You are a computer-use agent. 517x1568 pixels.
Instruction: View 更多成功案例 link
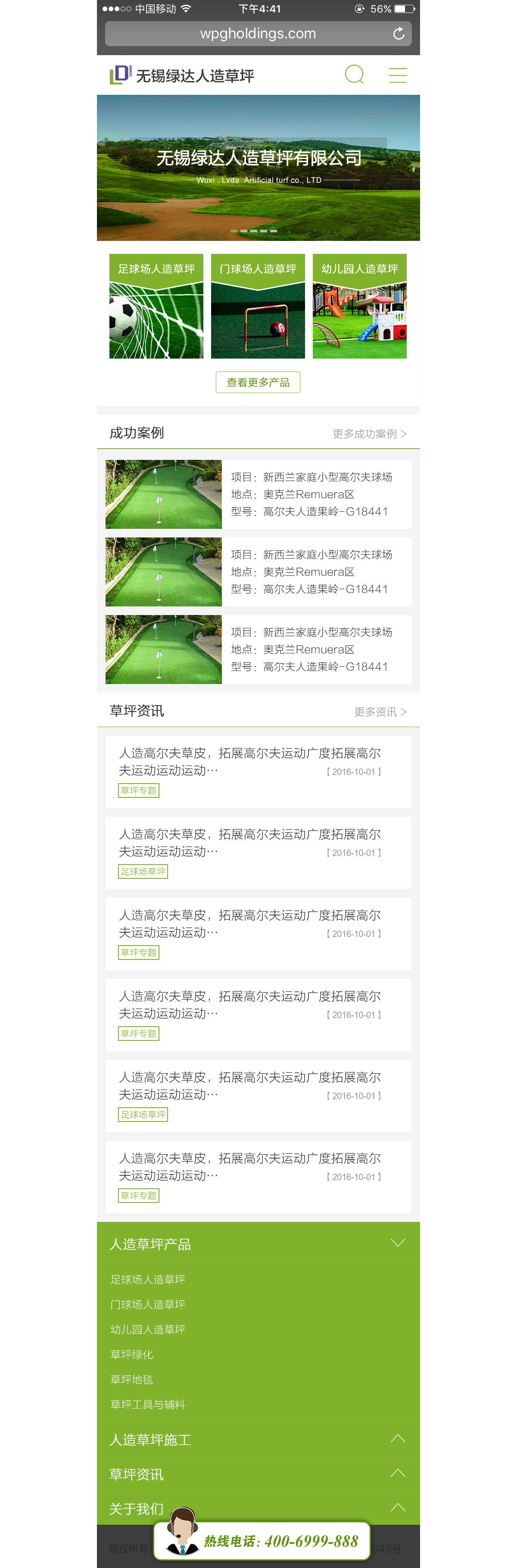click(369, 434)
